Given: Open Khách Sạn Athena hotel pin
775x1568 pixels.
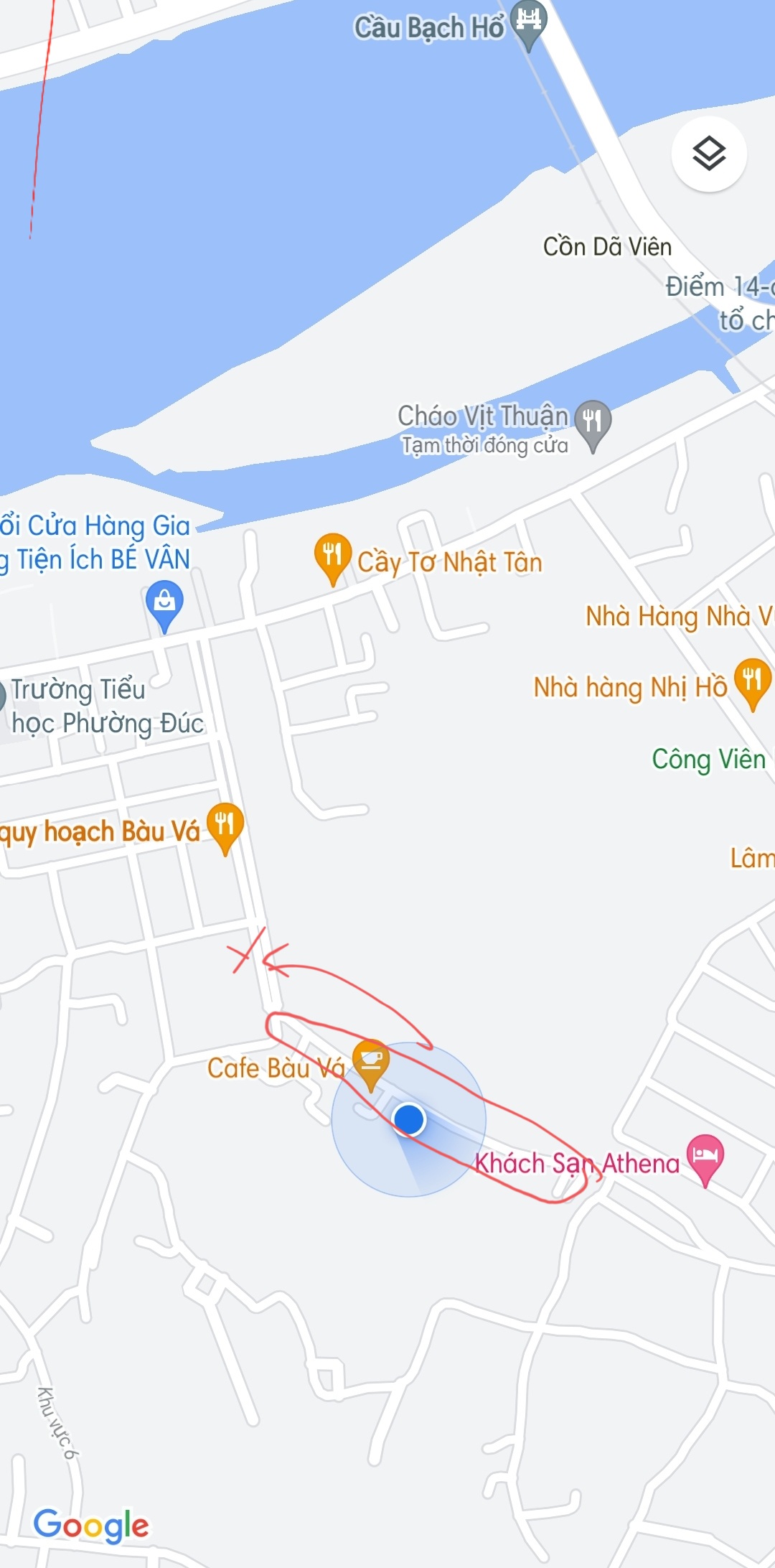Looking at the screenshot, I should point(705,1156).
